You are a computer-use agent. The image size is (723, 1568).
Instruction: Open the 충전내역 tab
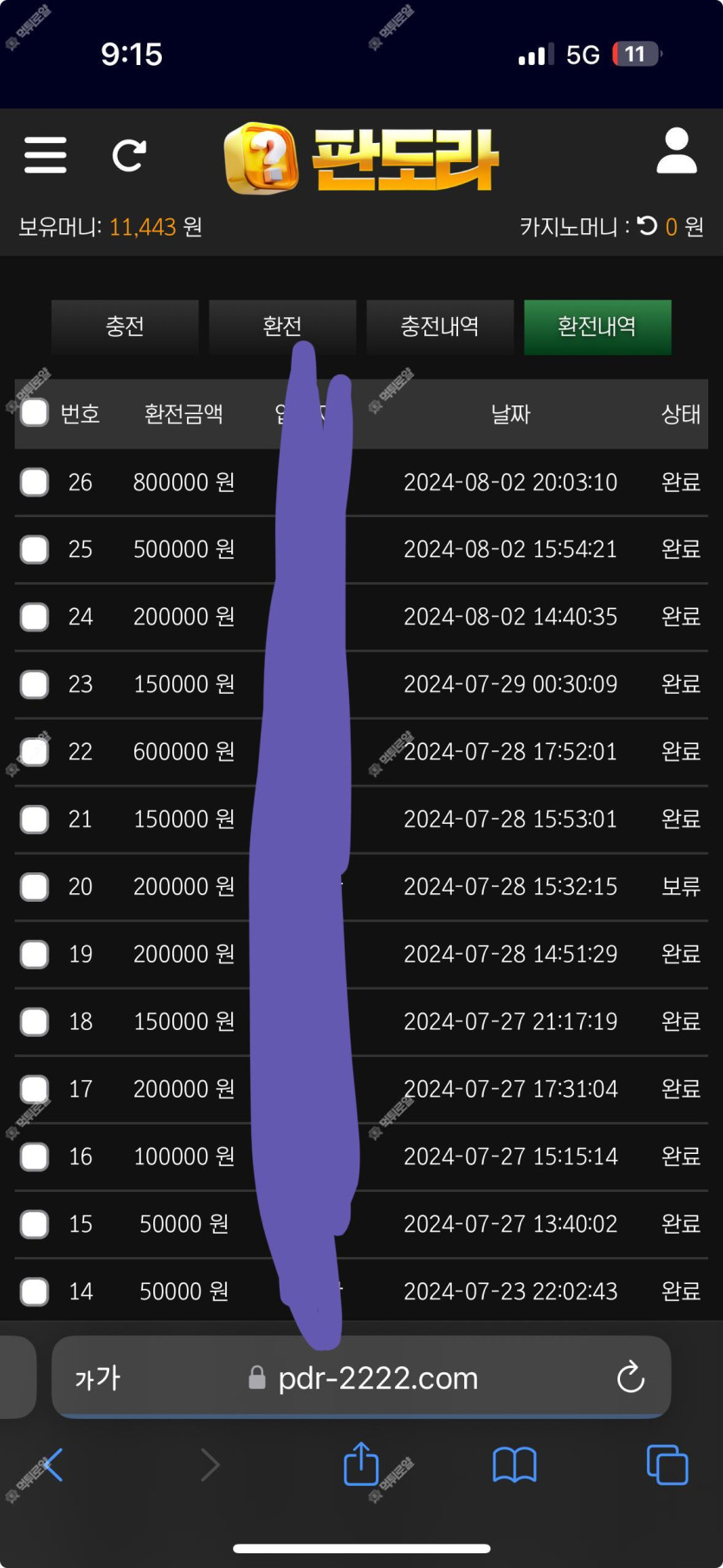click(440, 327)
